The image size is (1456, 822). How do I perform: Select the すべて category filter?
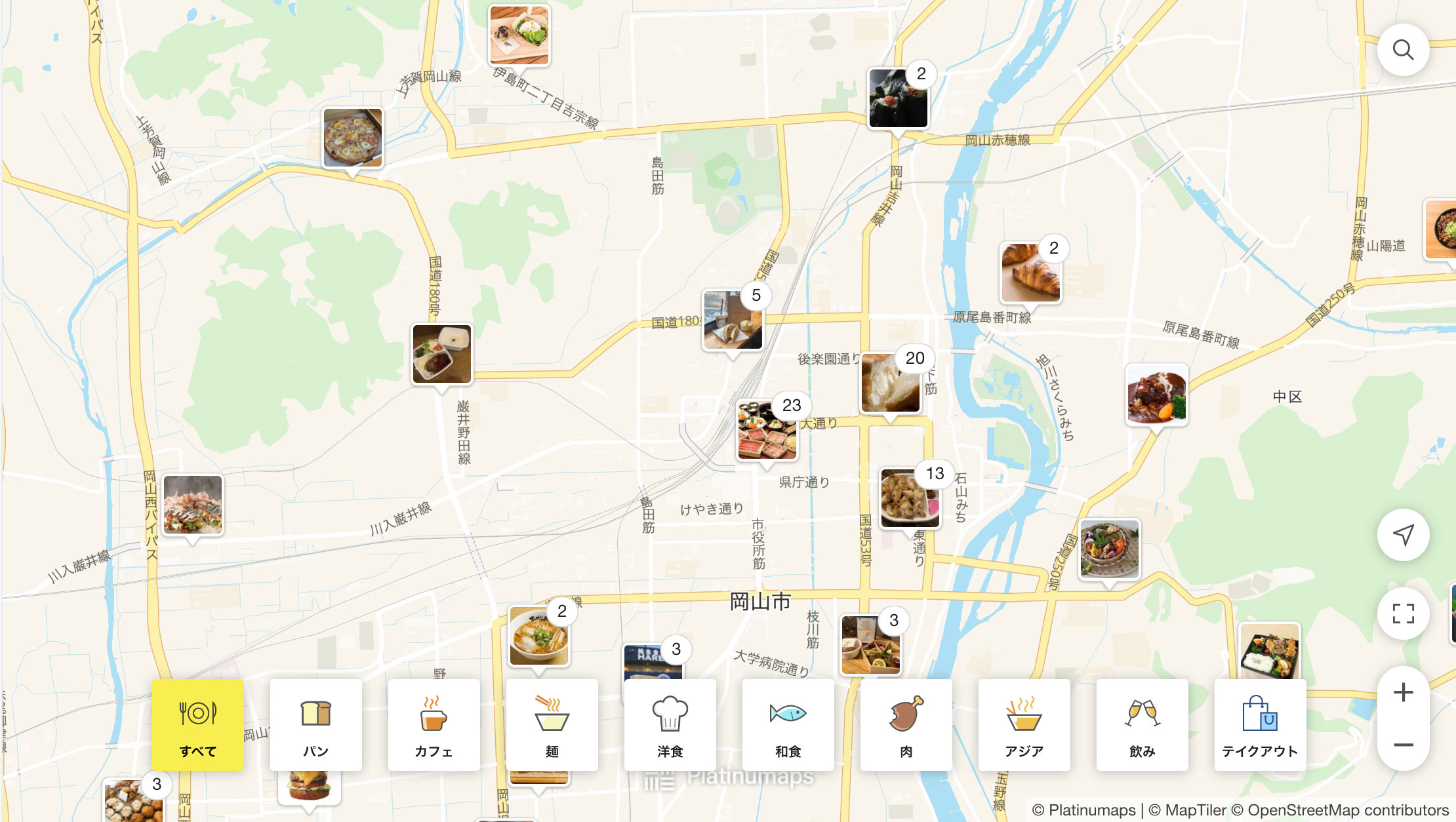coord(197,724)
